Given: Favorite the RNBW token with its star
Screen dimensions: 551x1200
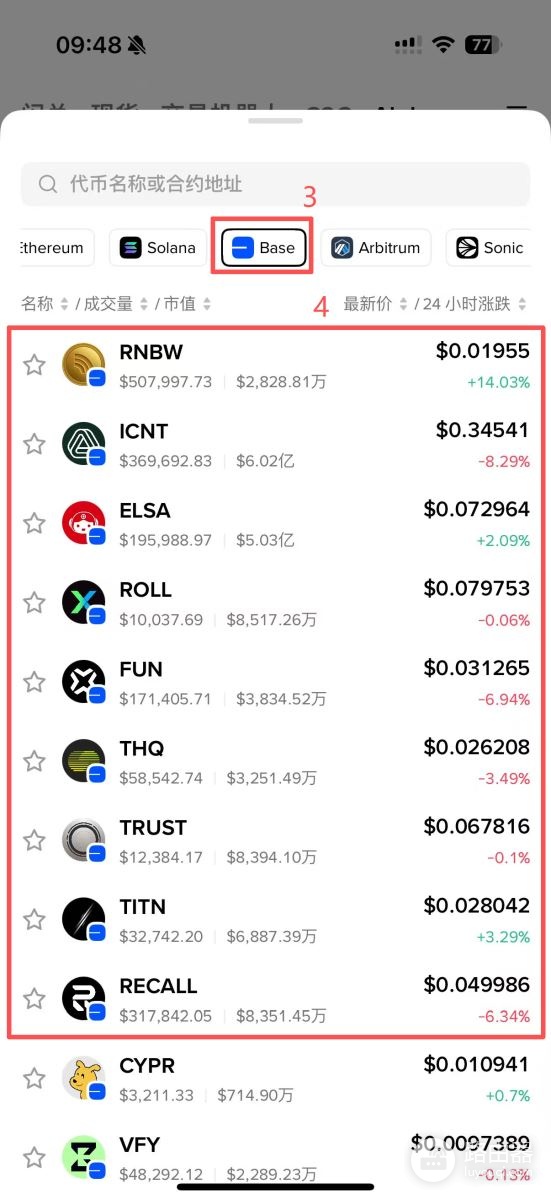Looking at the screenshot, I should click(x=35, y=365).
